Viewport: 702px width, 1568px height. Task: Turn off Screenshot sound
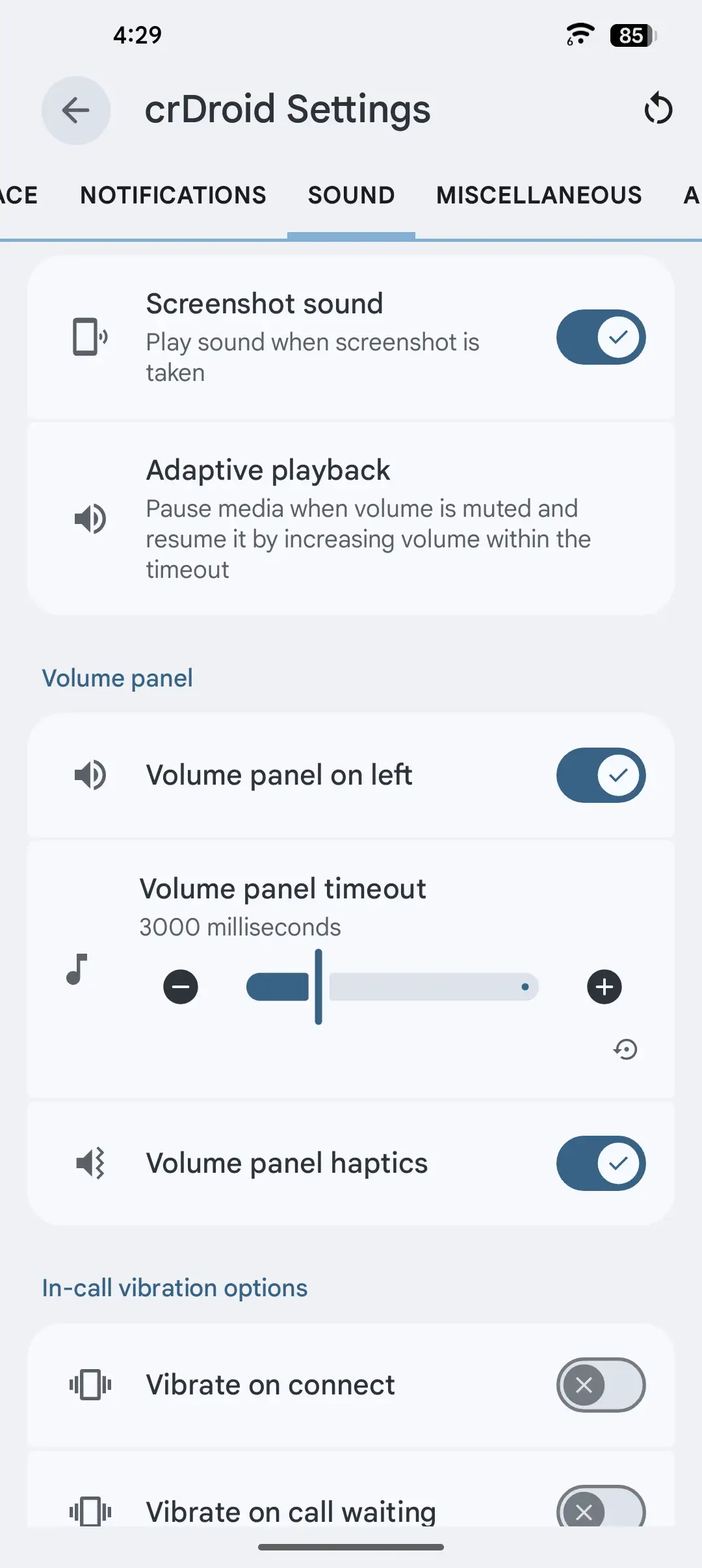pos(601,337)
